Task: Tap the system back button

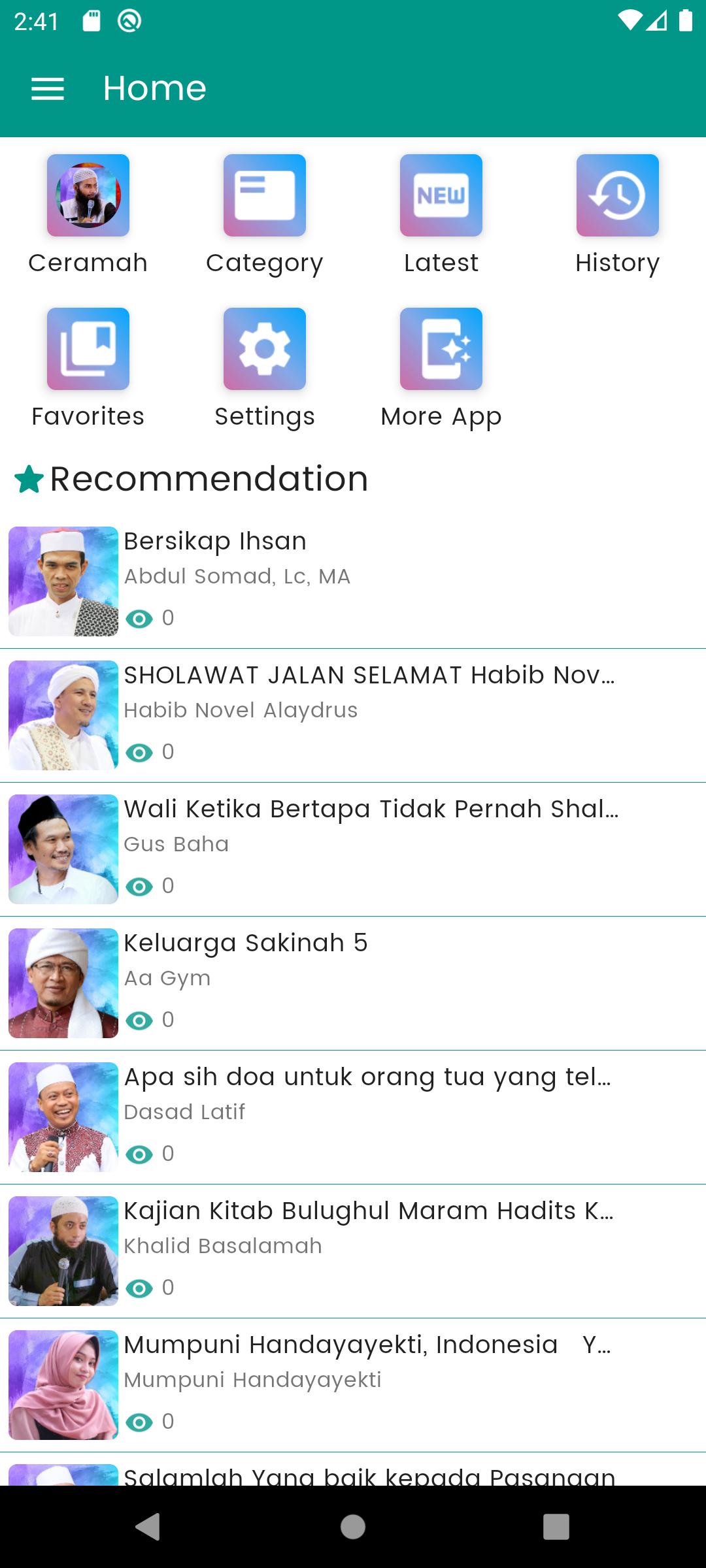Action: pyautogui.click(x=148, y=1527)
